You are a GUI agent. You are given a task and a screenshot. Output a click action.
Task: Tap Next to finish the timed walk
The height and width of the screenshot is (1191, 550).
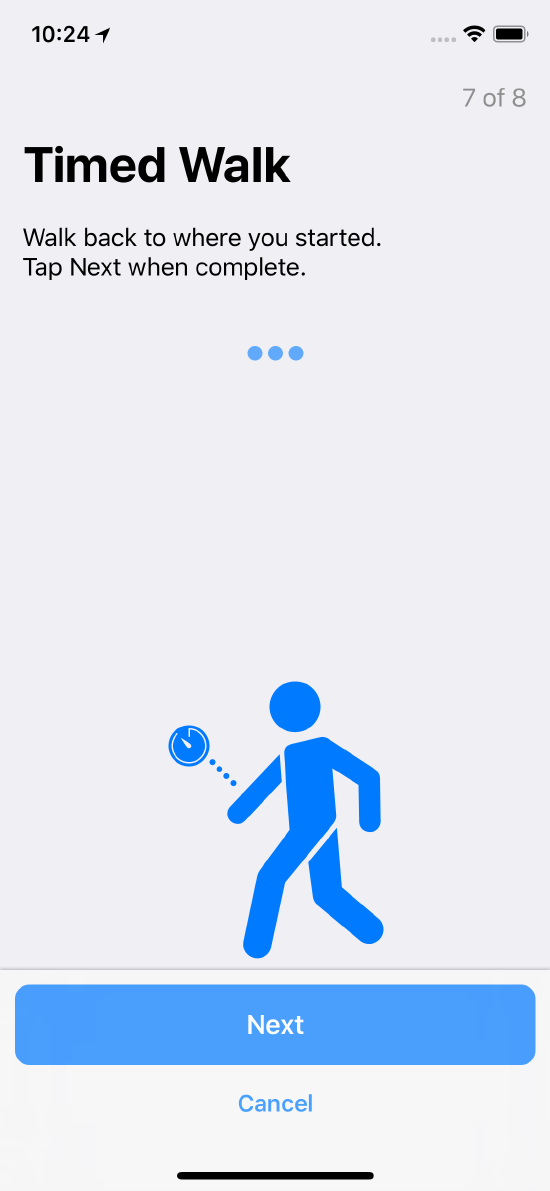click(x=275, y=1025)
